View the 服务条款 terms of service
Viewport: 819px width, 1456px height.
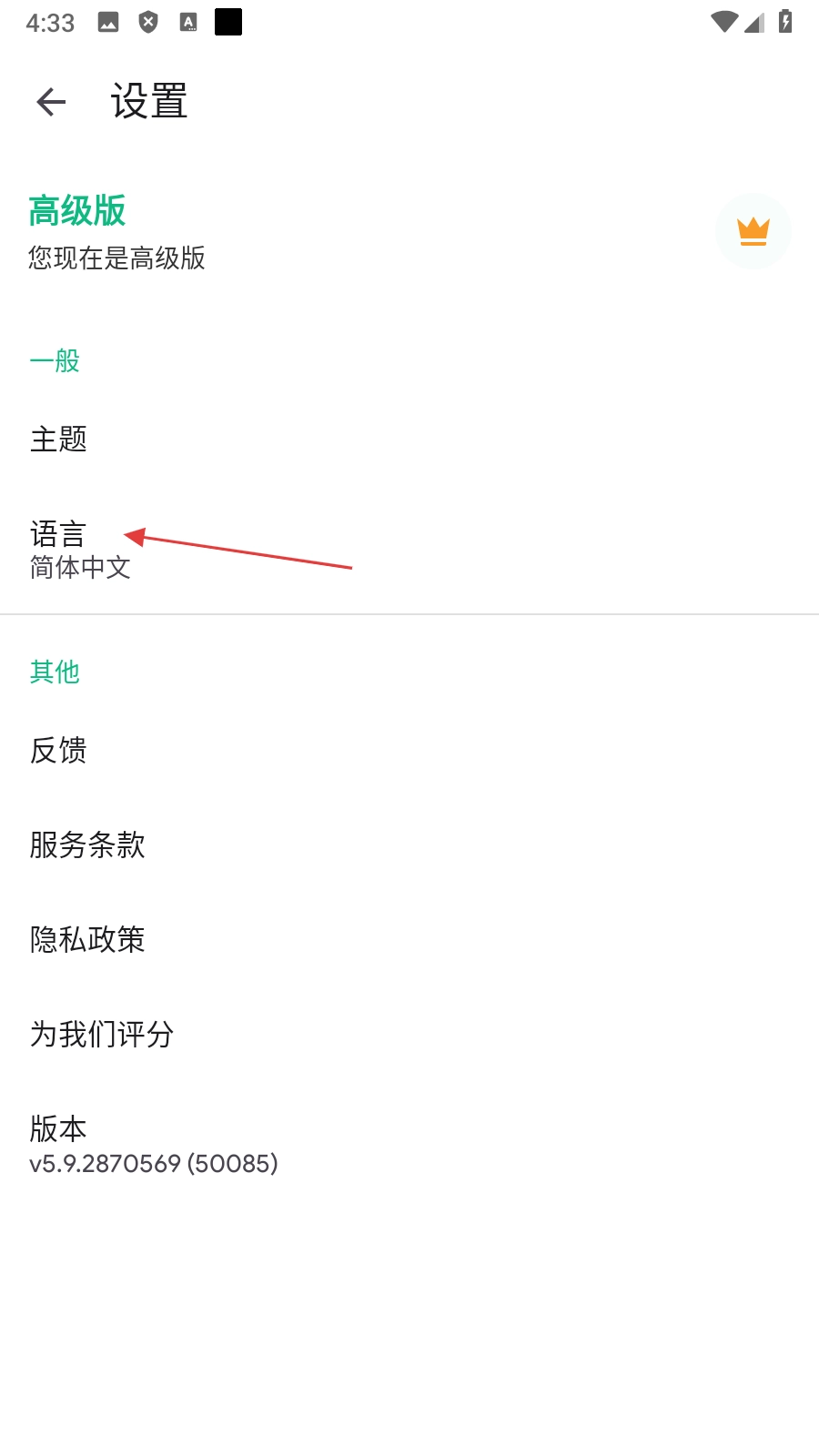click(x=409, y=845)
